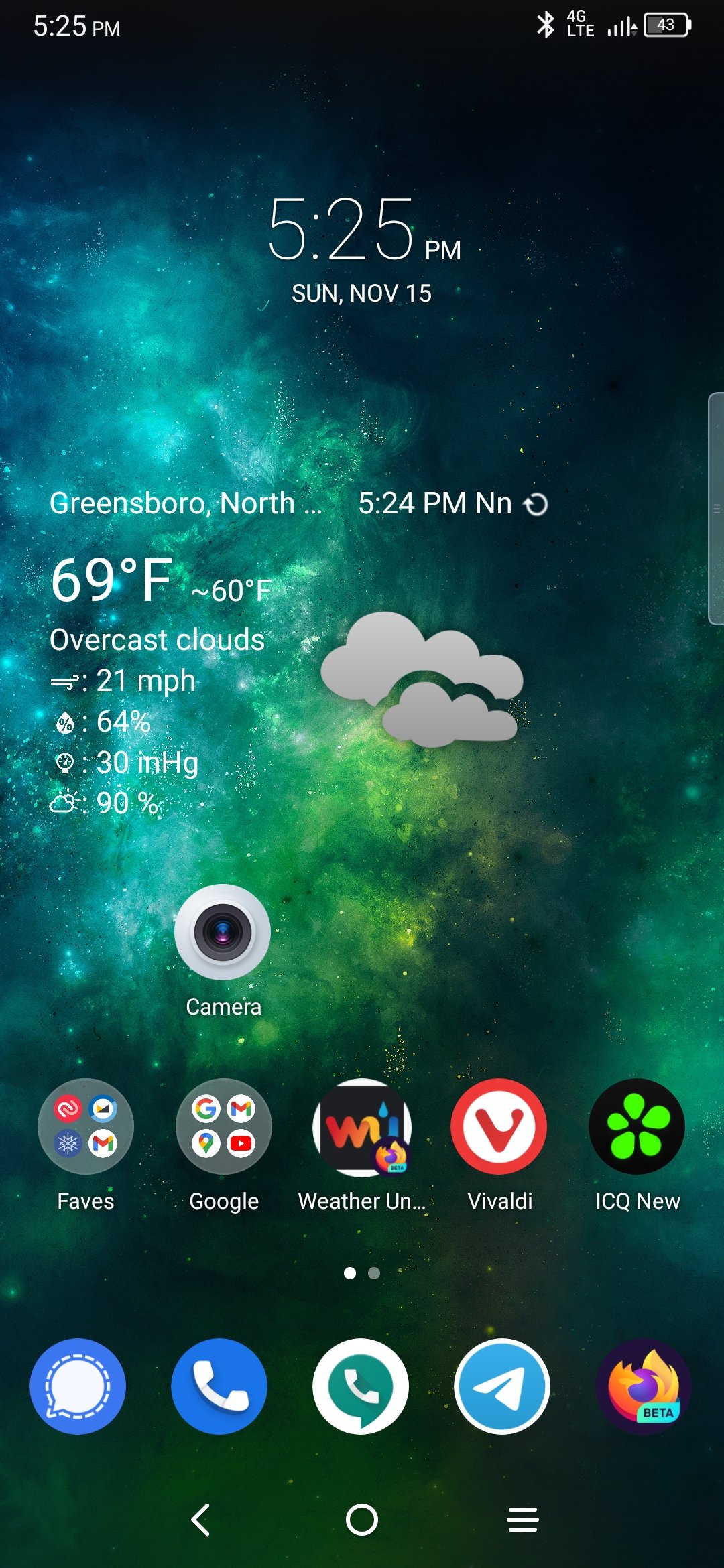Open the Faves folder
724x1568 pixels.
[86, 1126]
